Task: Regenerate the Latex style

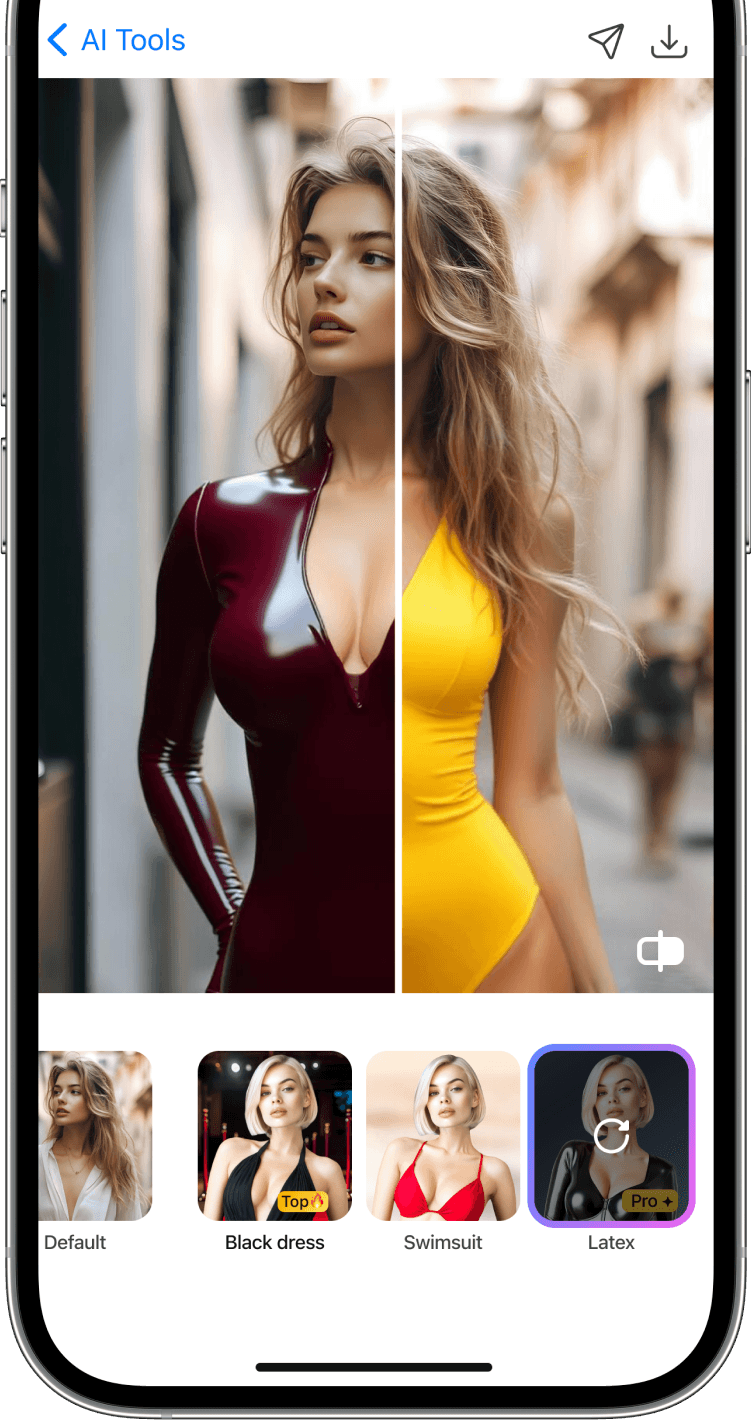Action: (x=611, y=1136)
